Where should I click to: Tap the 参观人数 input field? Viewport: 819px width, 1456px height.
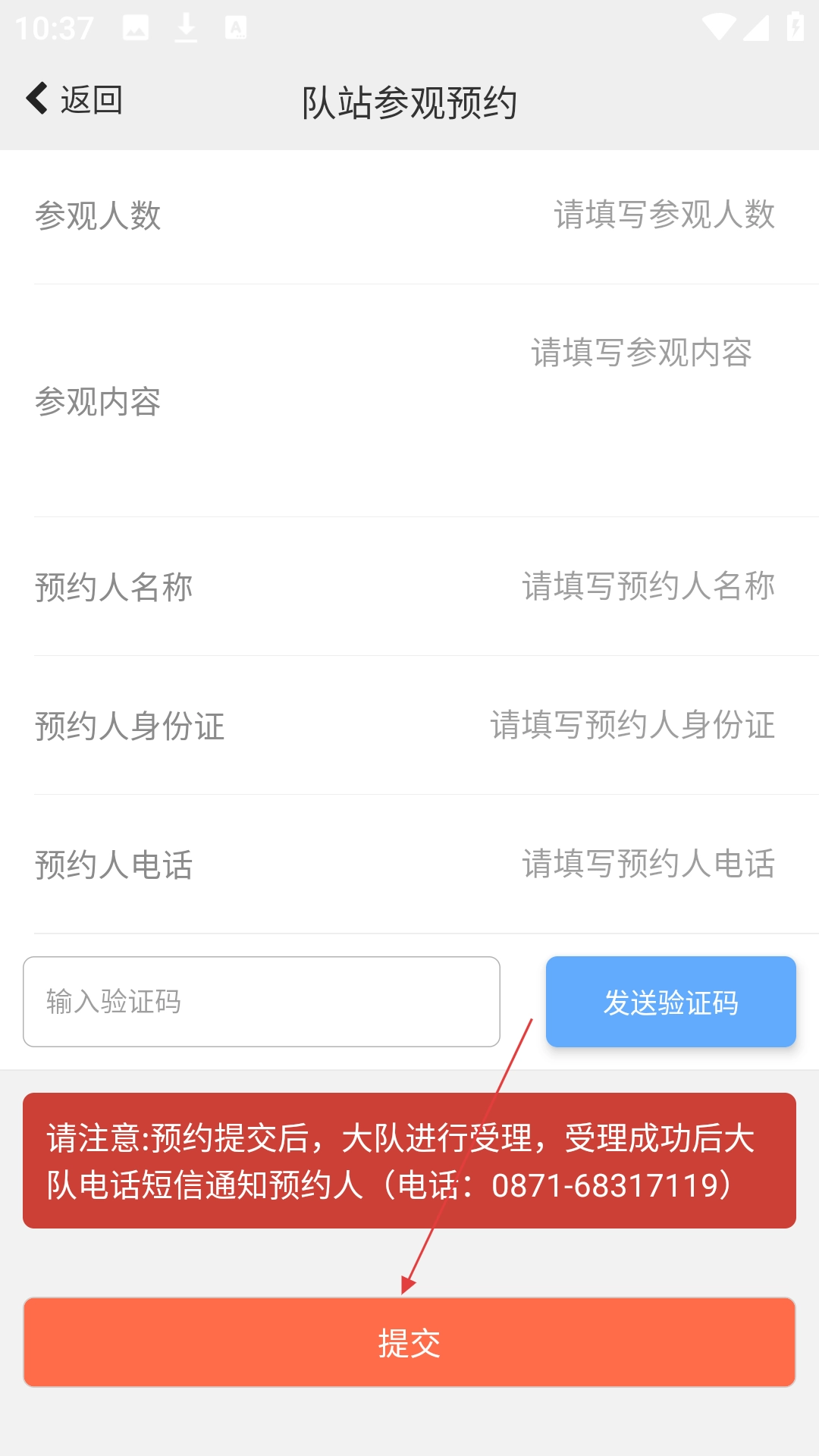pos(663,215)
